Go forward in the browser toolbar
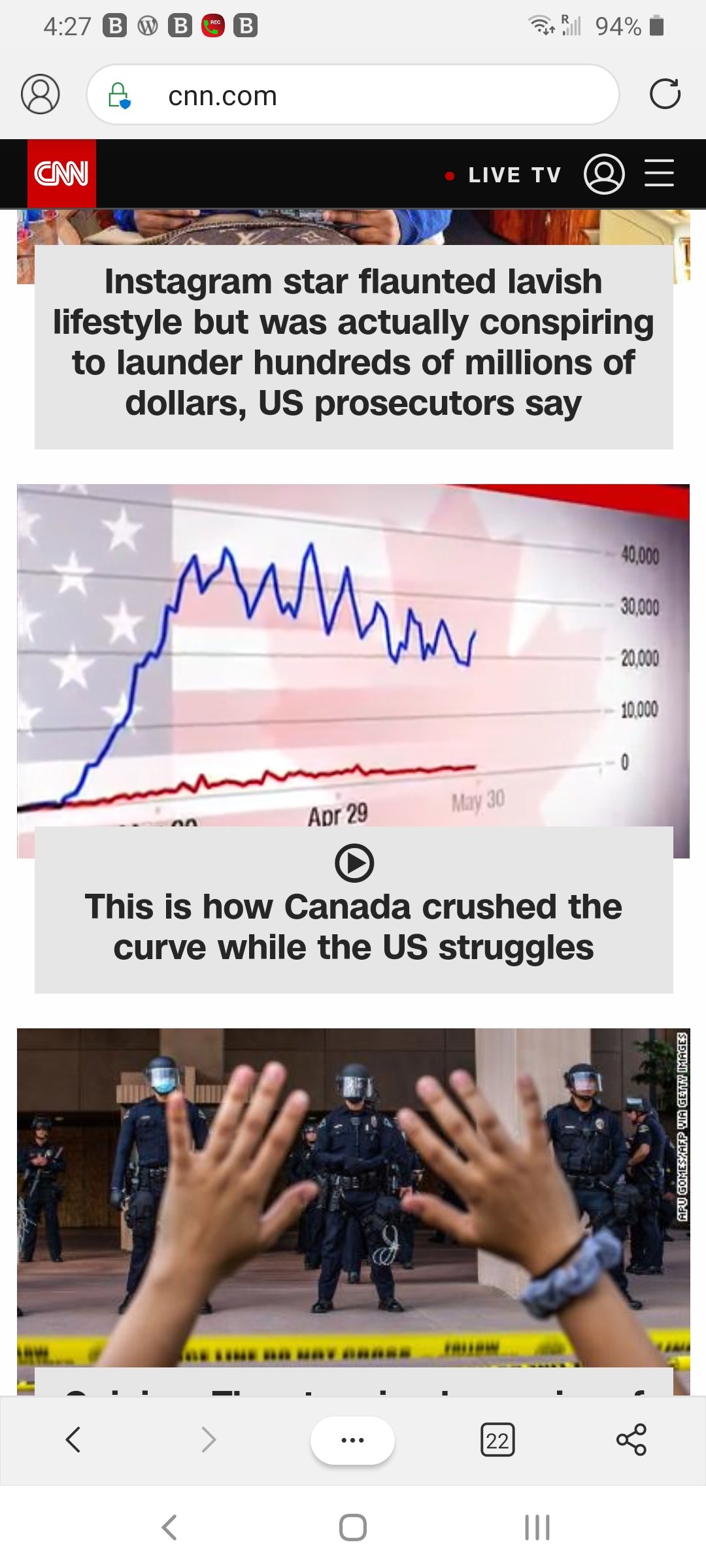 [209, 1439]
